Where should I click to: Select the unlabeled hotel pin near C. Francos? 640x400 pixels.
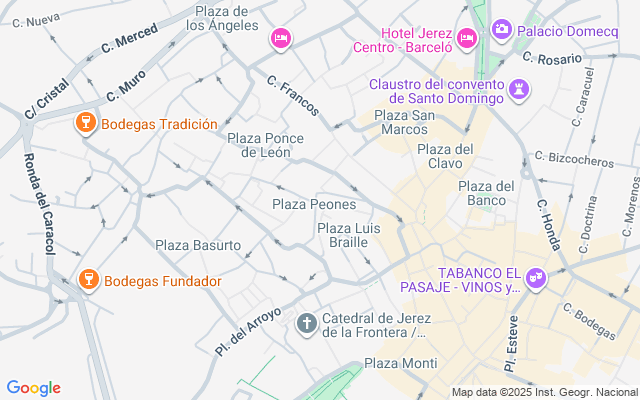click(x=281, y=38)
